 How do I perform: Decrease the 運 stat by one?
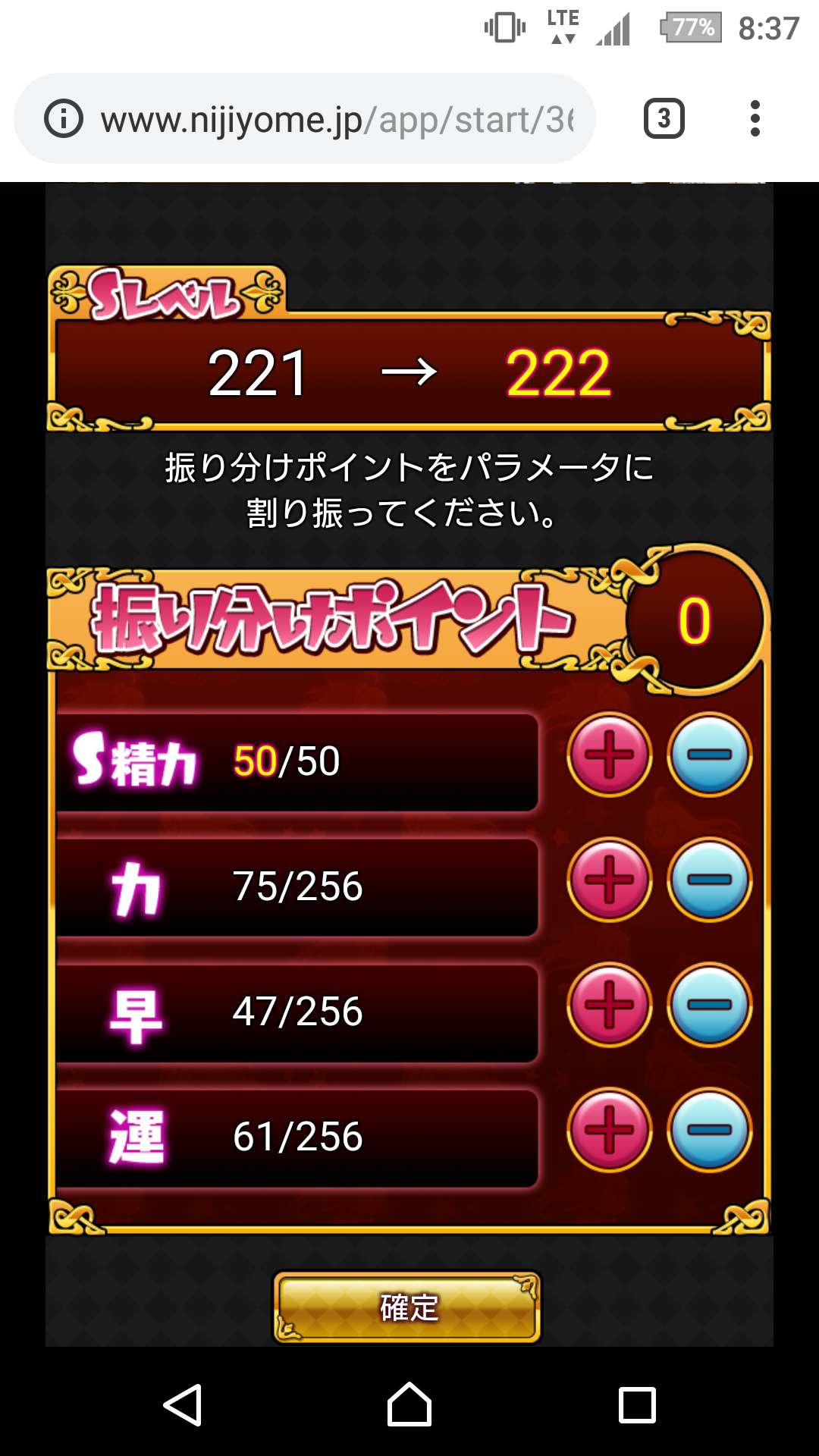(x=709, y=1130)
